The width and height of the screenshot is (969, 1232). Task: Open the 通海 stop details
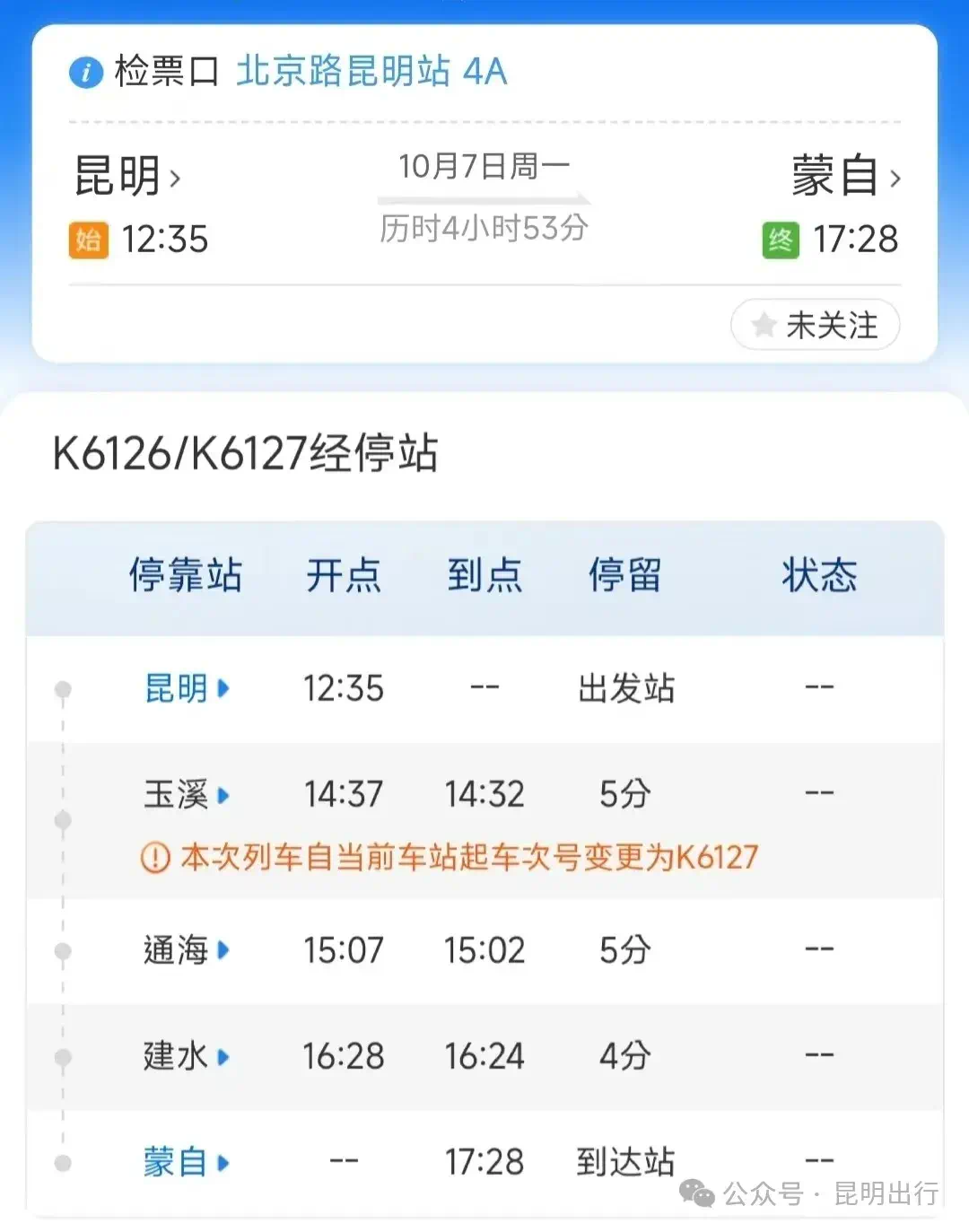[x=187, y=949]
